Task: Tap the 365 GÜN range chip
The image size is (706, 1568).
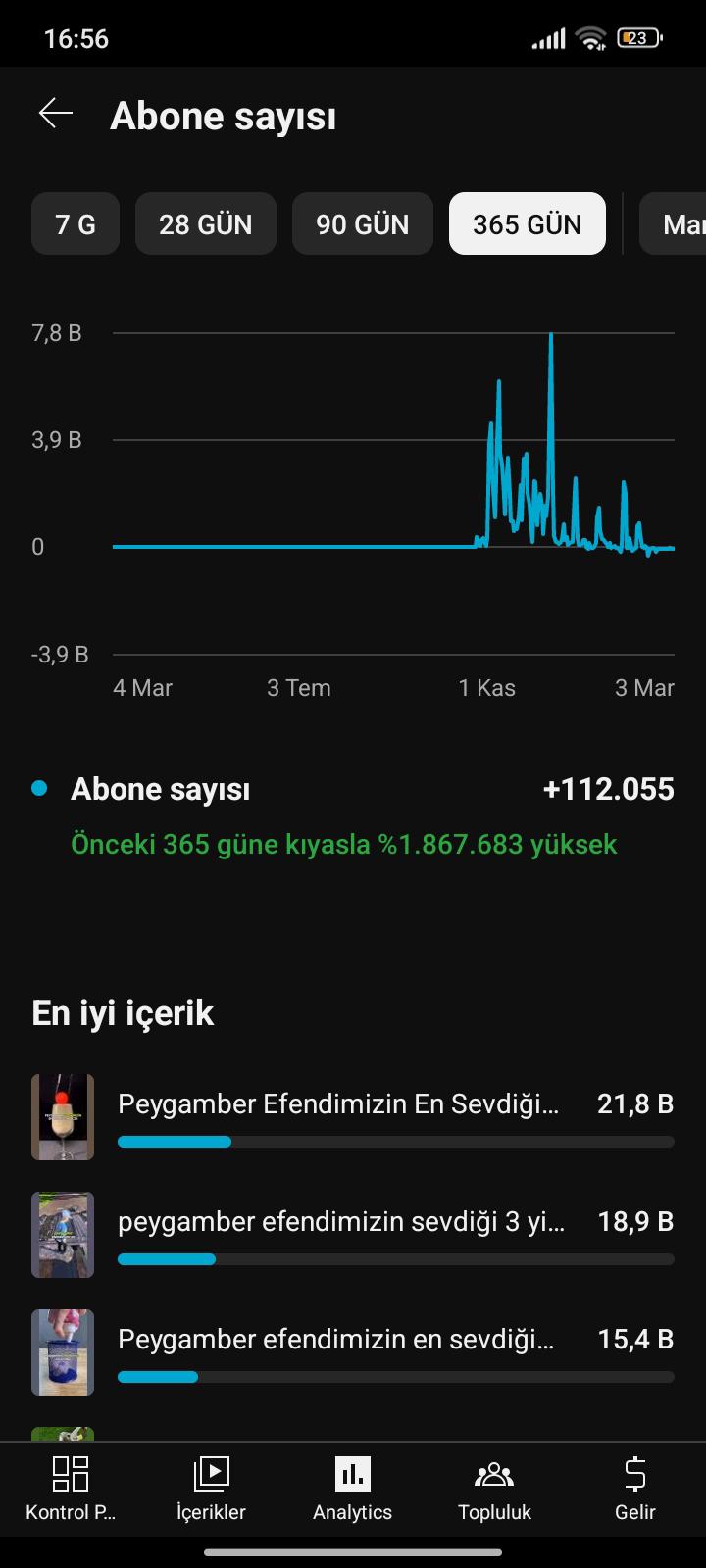Action: (x=528, y=224)
